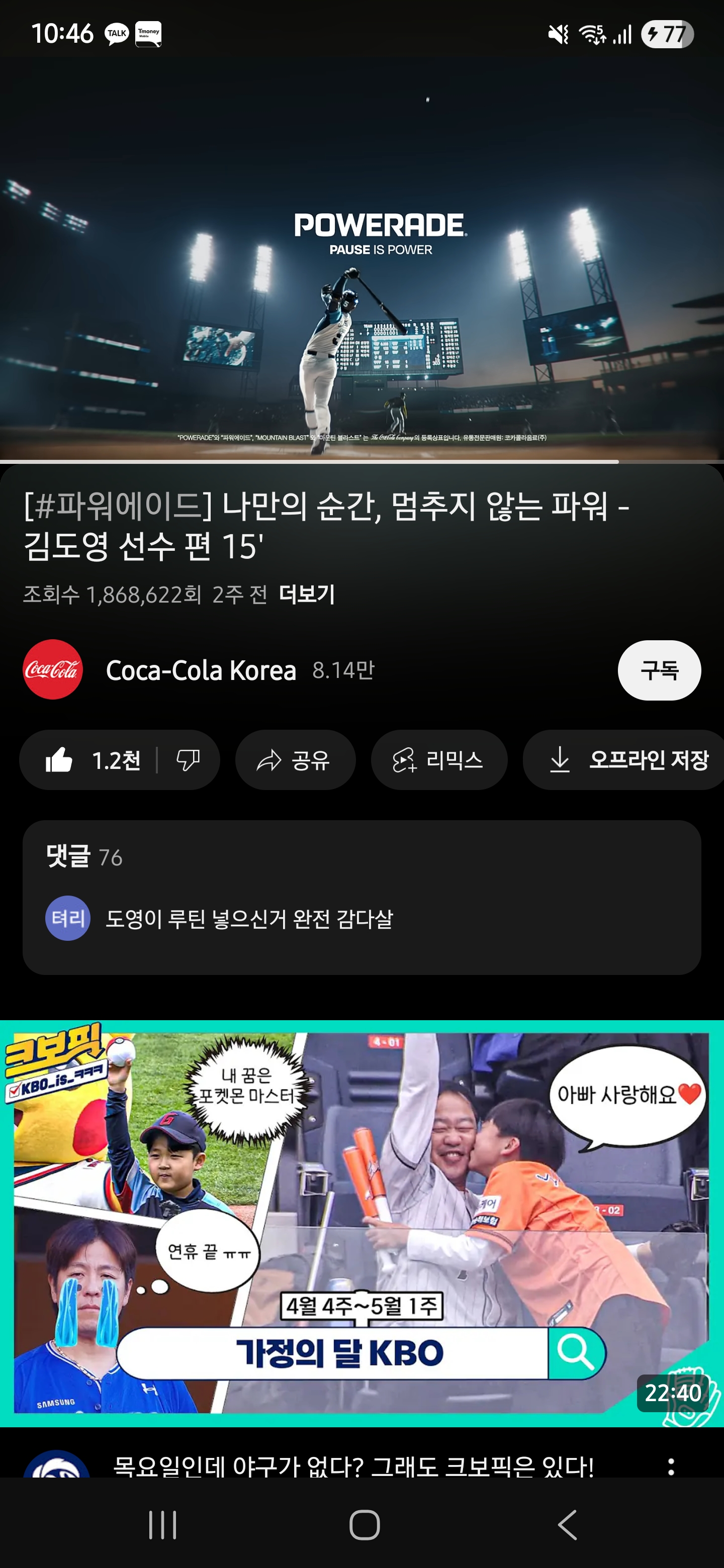Subscribe with the 구독 button

(659, 670)
